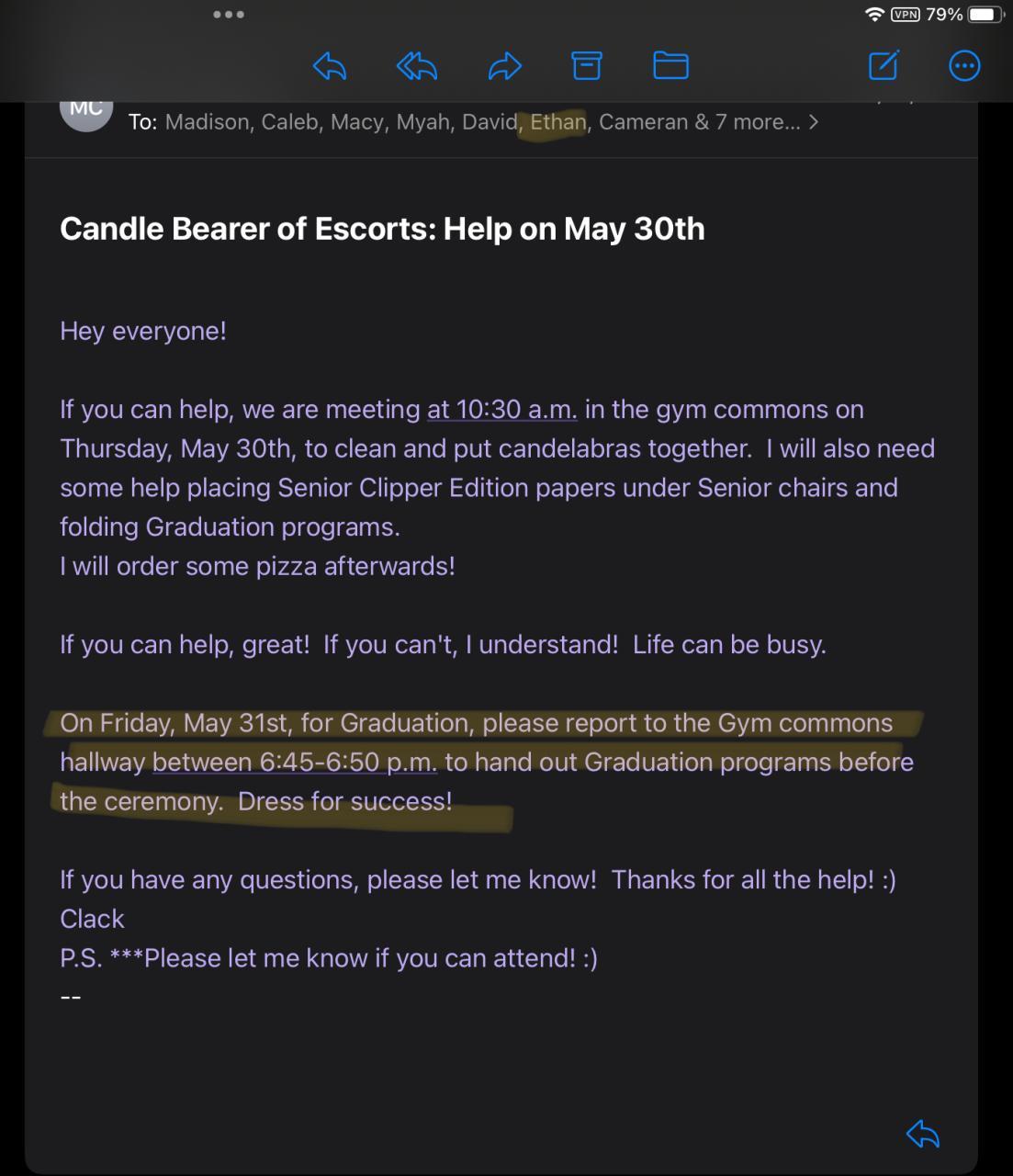Image resolution: width=1013 pixels, height=1176 pixels.
Task: Compose a new email
Action: pos(884,66)
